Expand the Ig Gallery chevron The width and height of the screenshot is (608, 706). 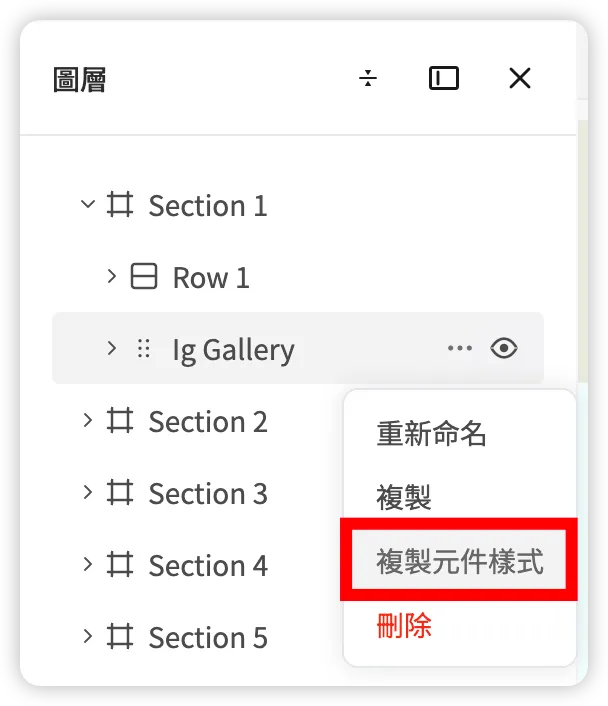click(x=112, y=349)
